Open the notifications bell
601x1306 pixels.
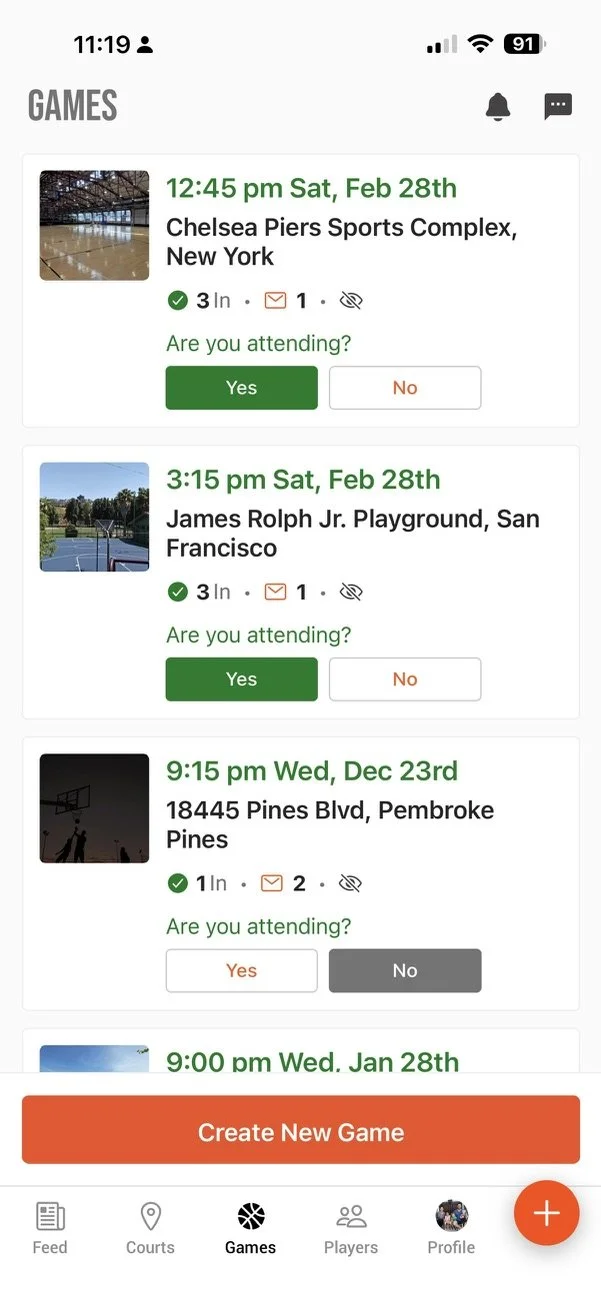tap(497, 106)
